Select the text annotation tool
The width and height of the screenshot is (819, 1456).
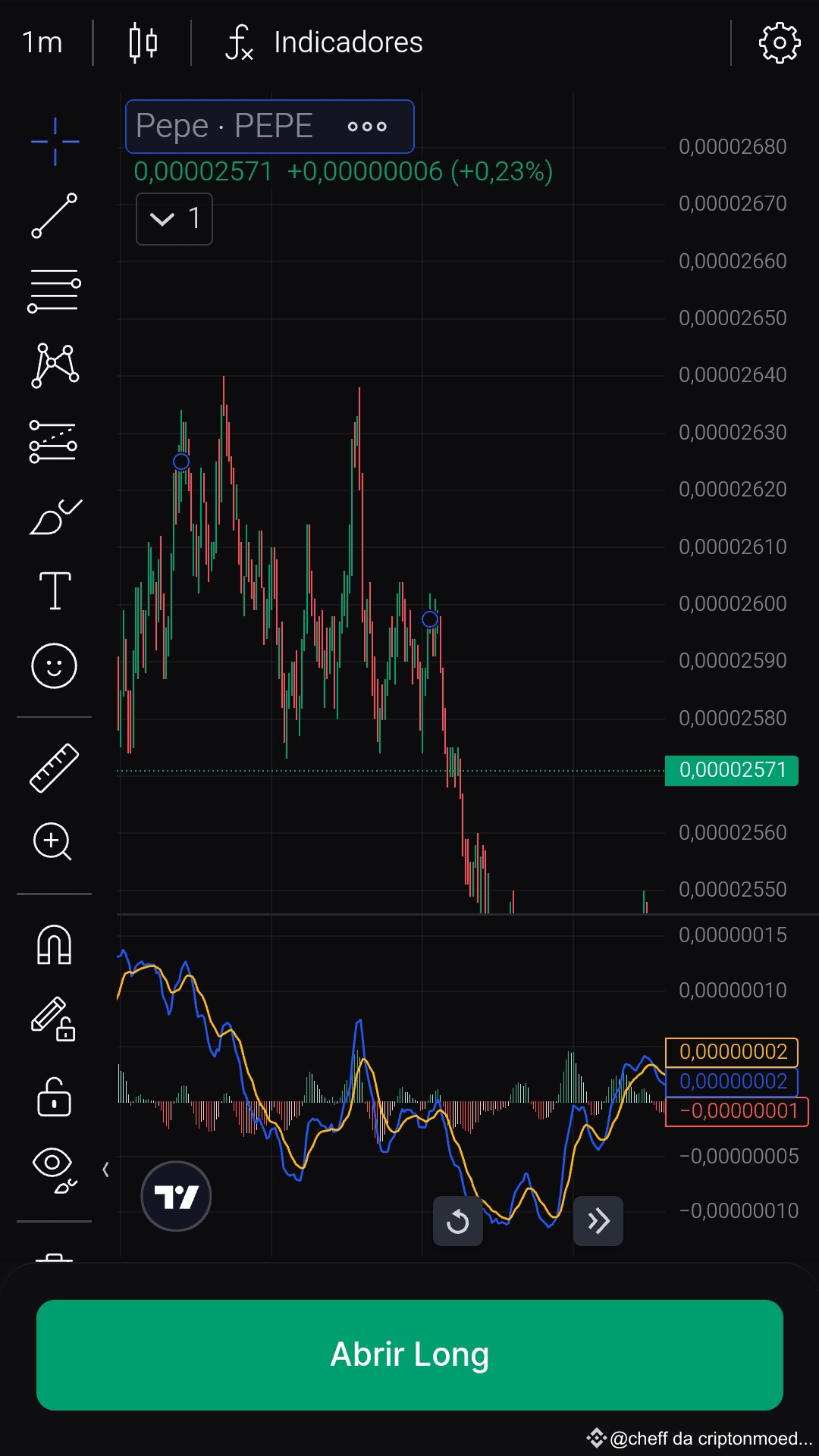pos(54,591)
